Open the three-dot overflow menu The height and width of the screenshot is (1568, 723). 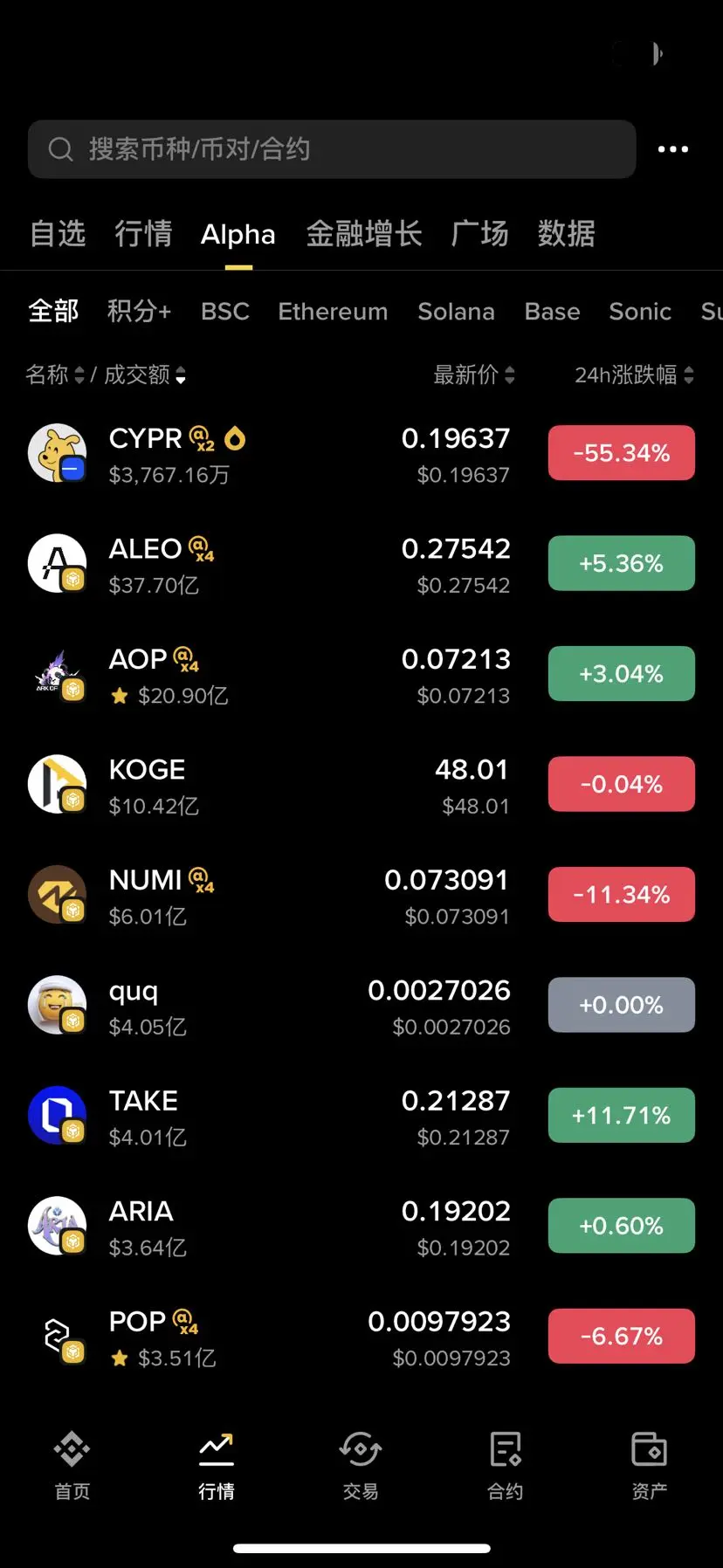672,149
